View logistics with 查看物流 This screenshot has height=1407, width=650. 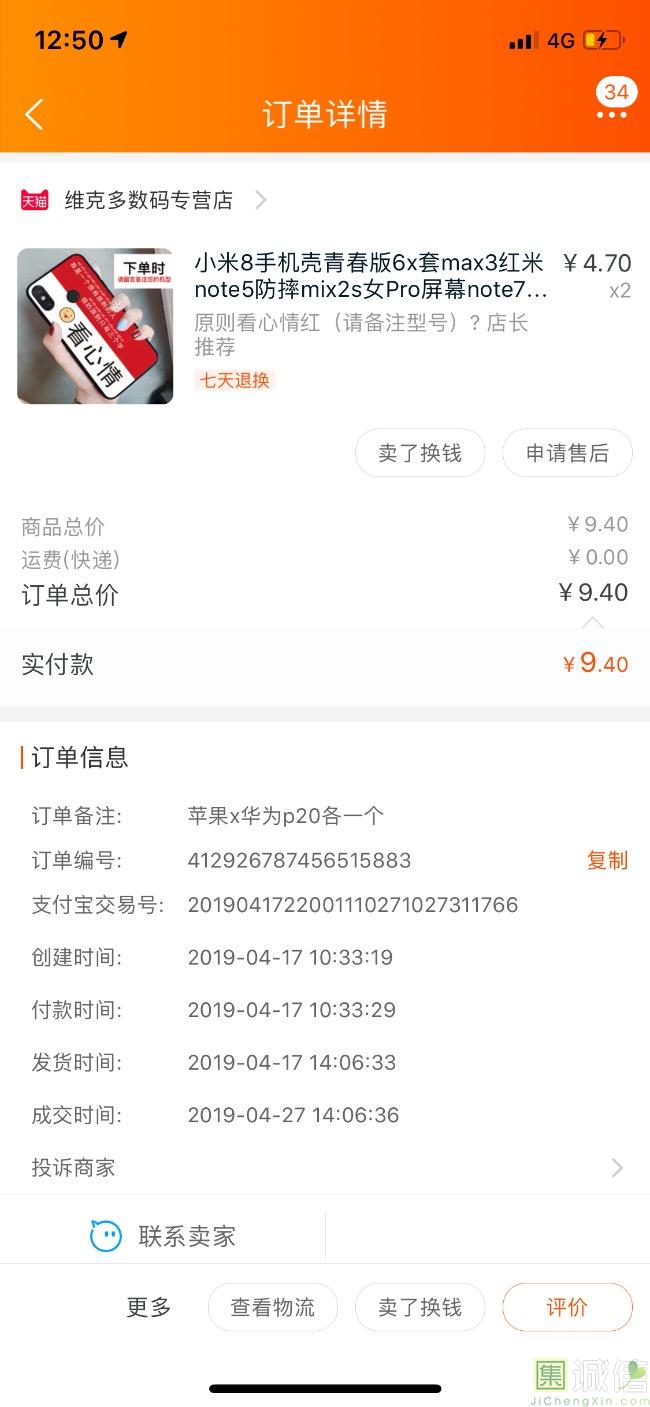[272, 1307]
